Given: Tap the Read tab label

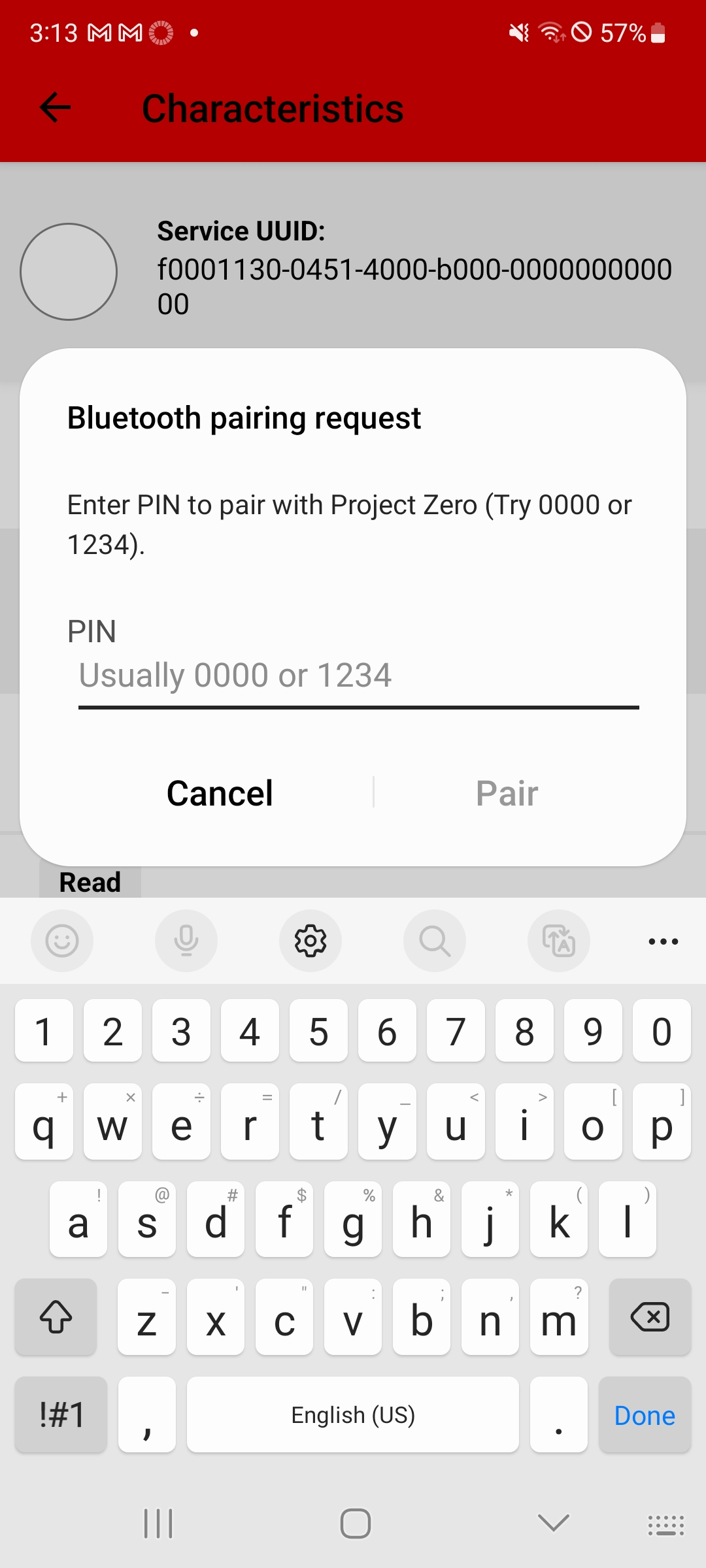Looking at the screenshot, I should 90,881.
